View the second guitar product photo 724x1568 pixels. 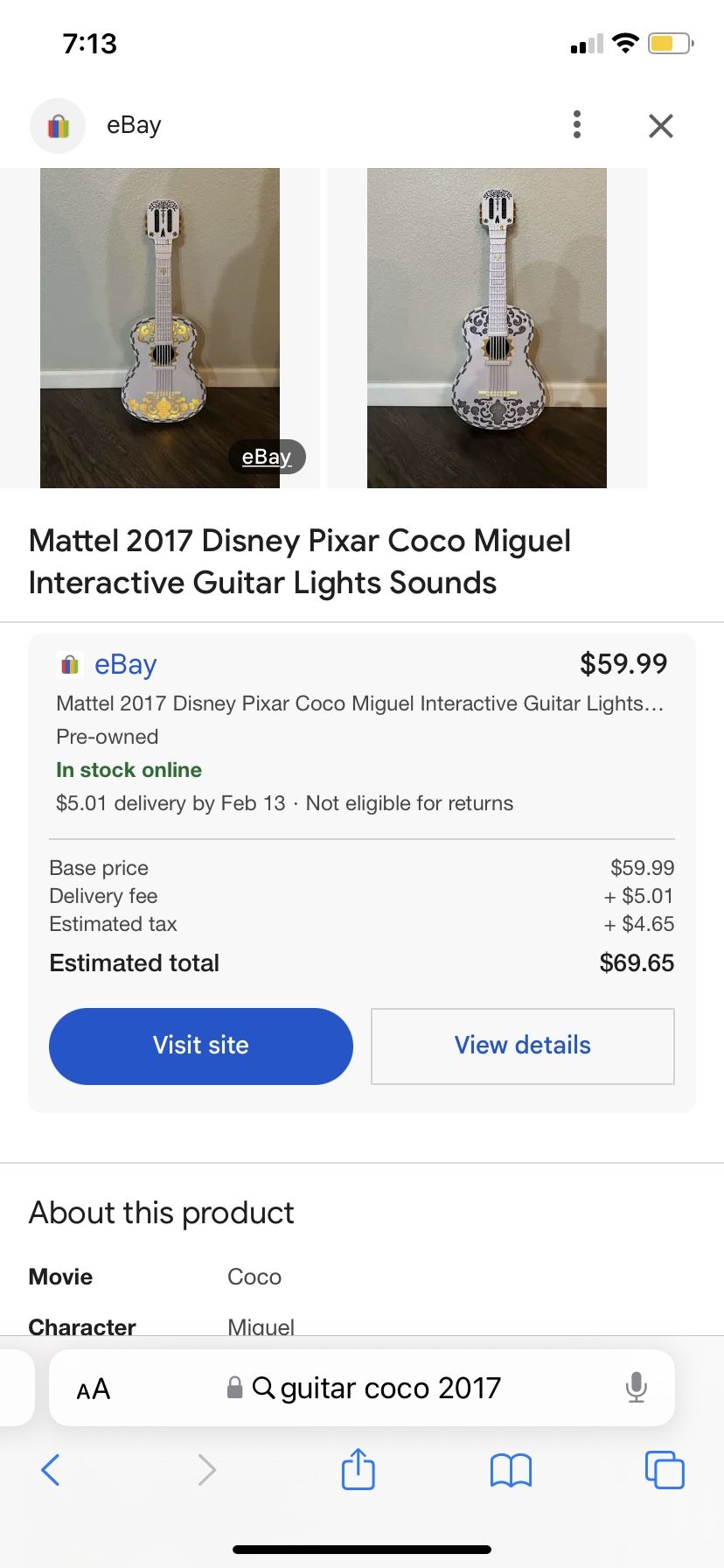pos(486,327)
